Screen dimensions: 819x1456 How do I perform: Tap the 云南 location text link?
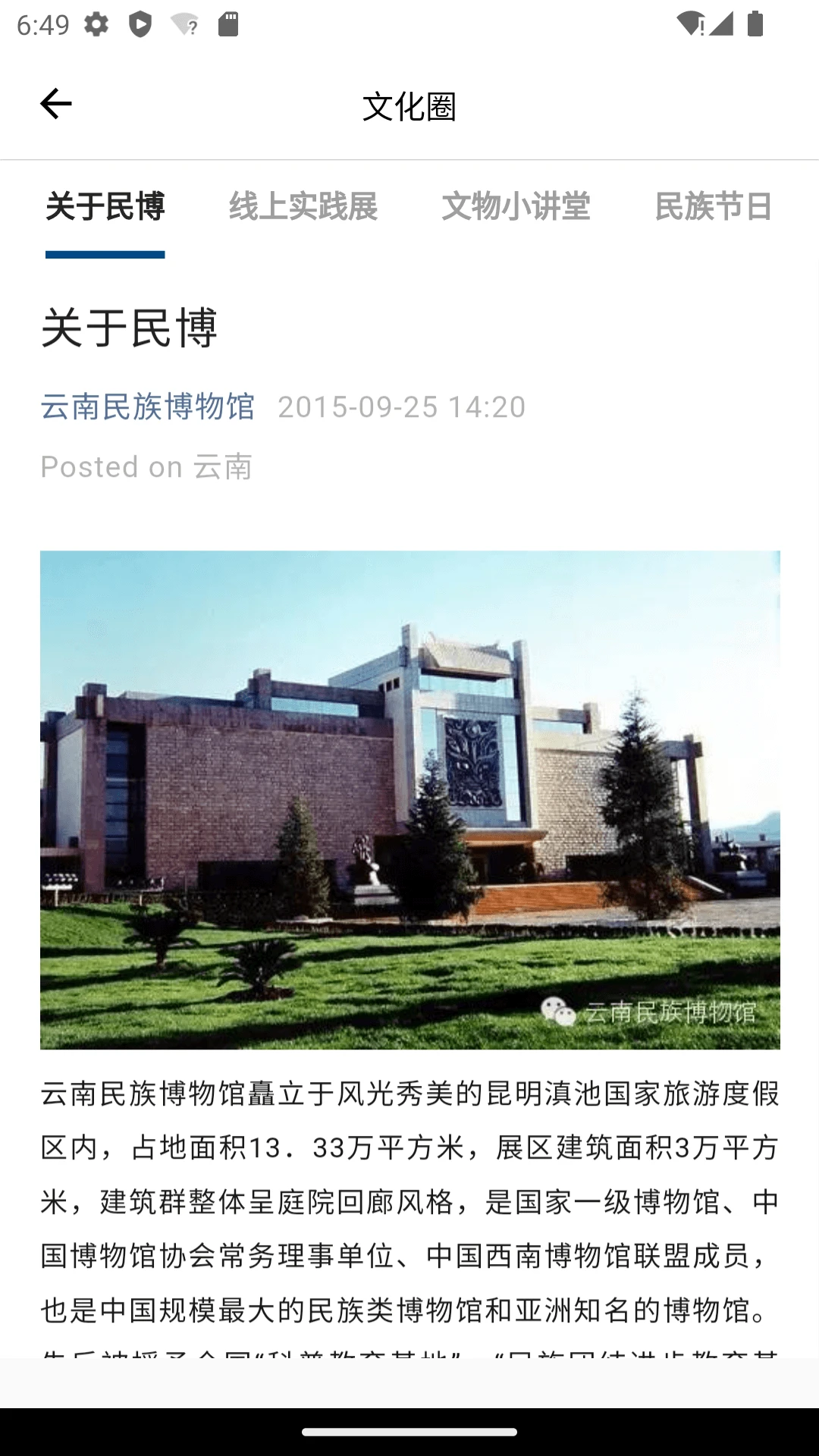coord(224,468)
